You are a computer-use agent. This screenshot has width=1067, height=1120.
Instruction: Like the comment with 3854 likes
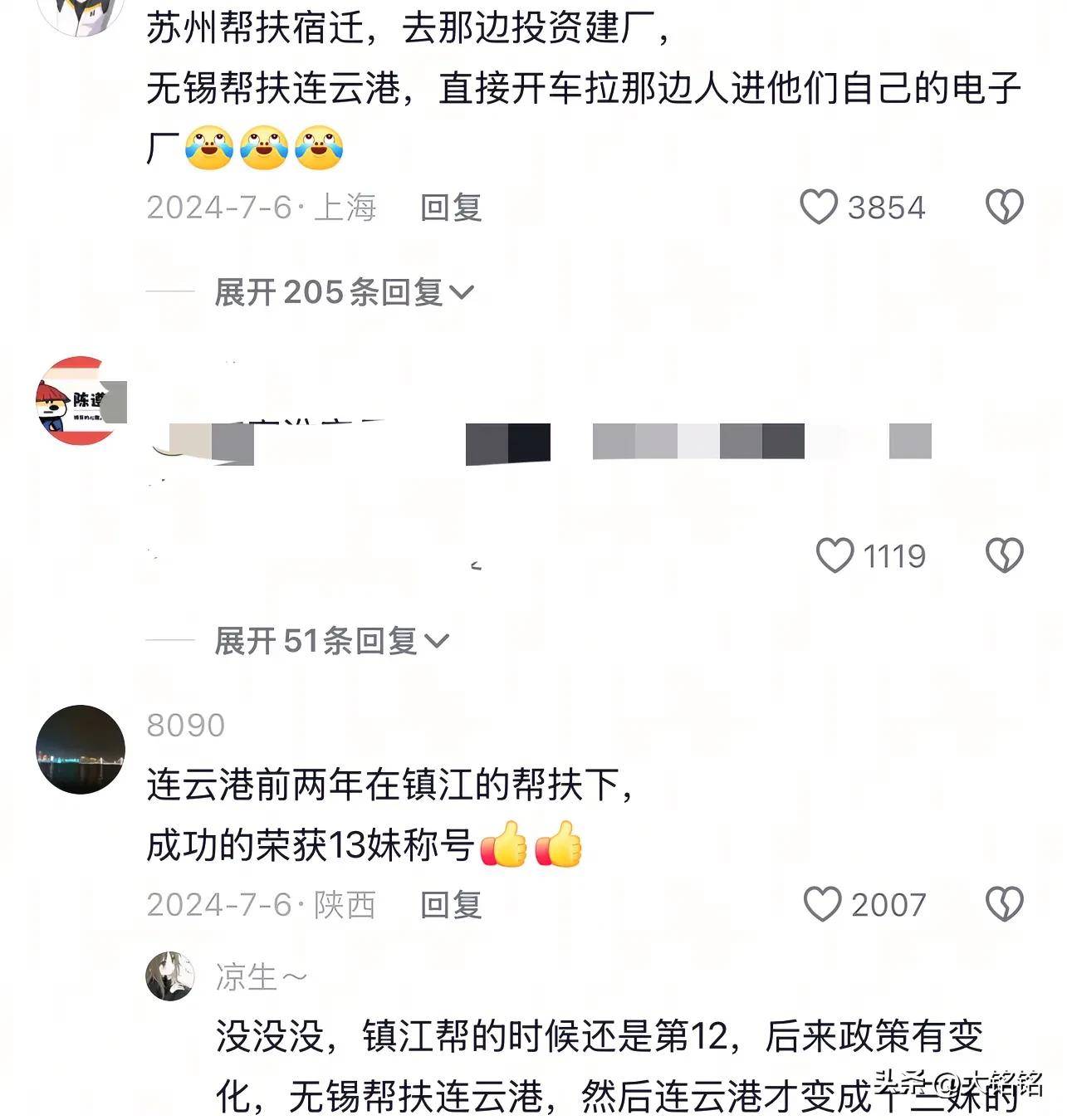pyautogui.click(x=819, y=207)
